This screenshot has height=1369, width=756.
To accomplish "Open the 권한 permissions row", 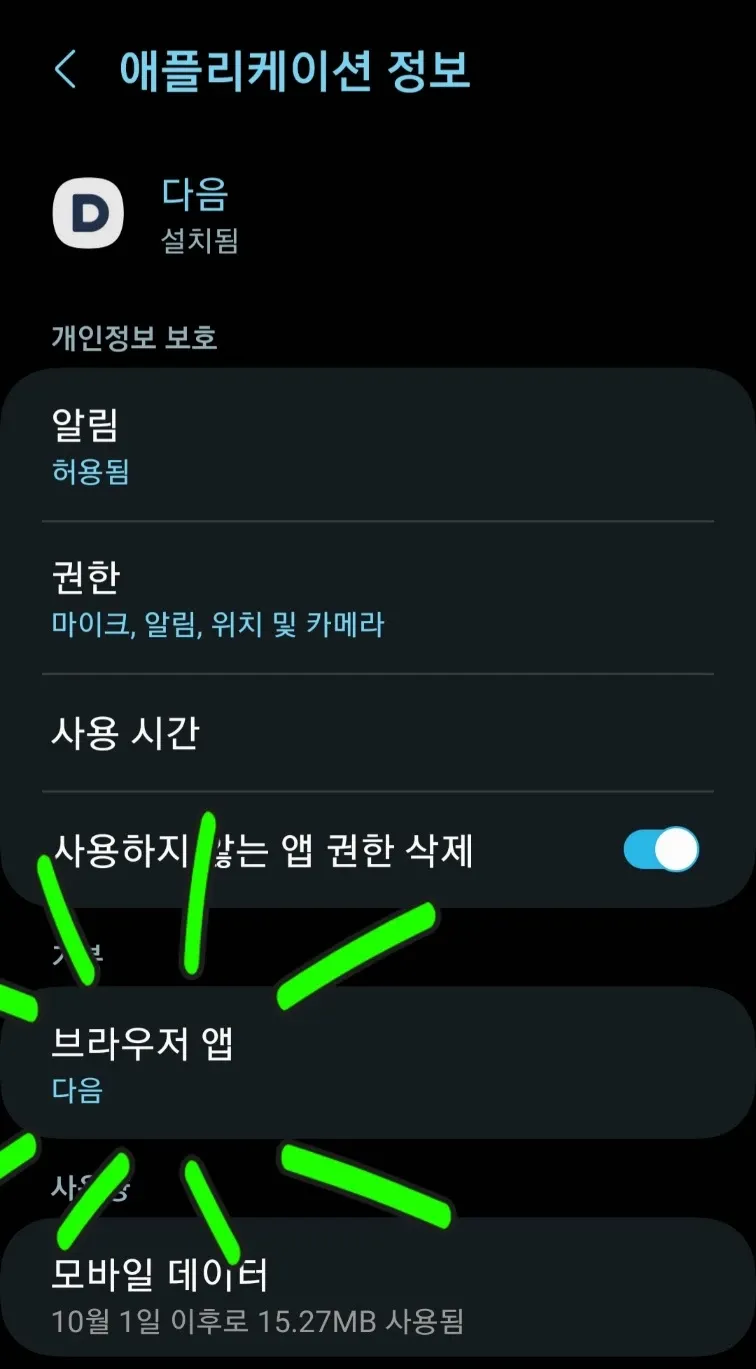I will (x=377, y=598).
